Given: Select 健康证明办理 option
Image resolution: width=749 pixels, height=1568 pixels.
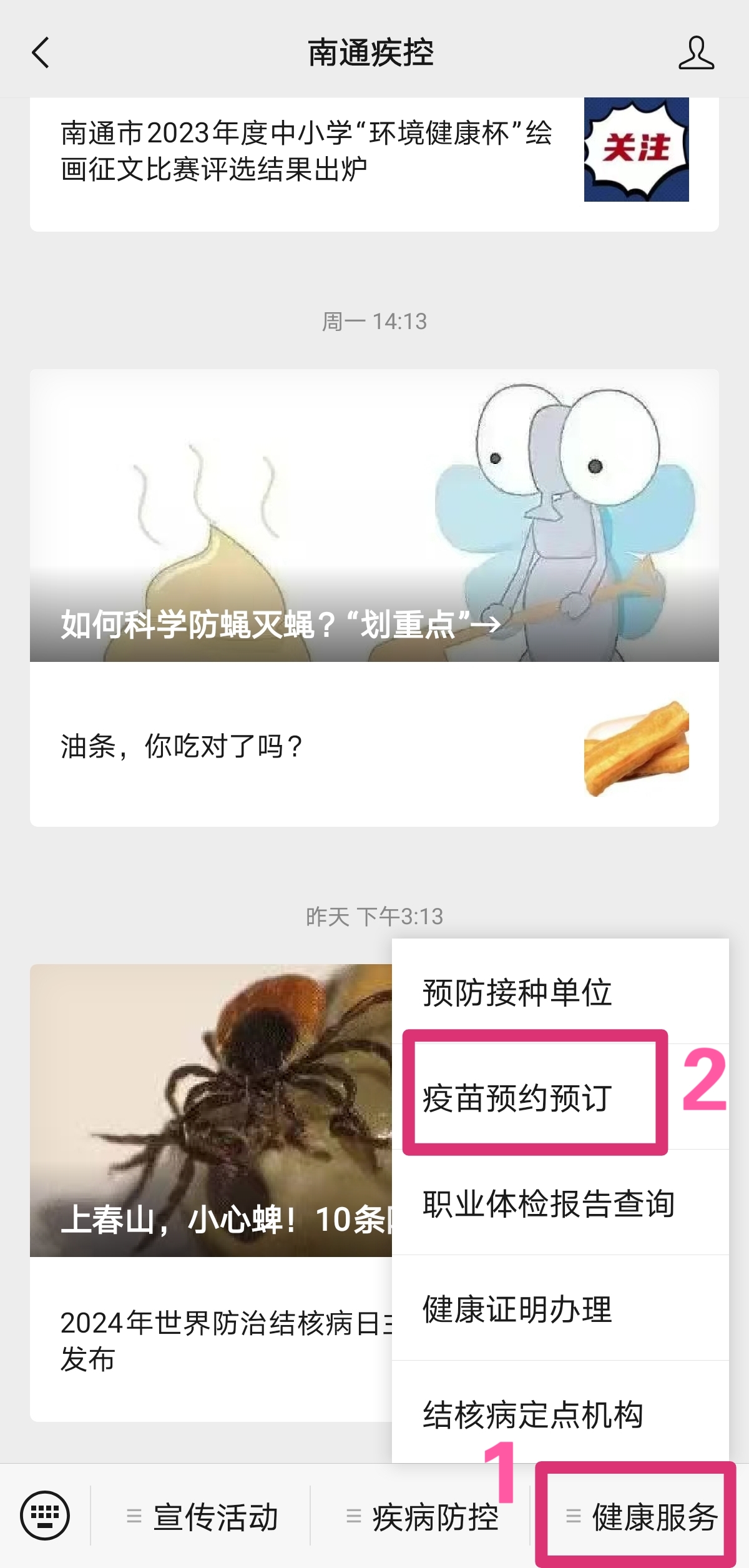Looking at the screenshot, I should (x=517, y=1309).
